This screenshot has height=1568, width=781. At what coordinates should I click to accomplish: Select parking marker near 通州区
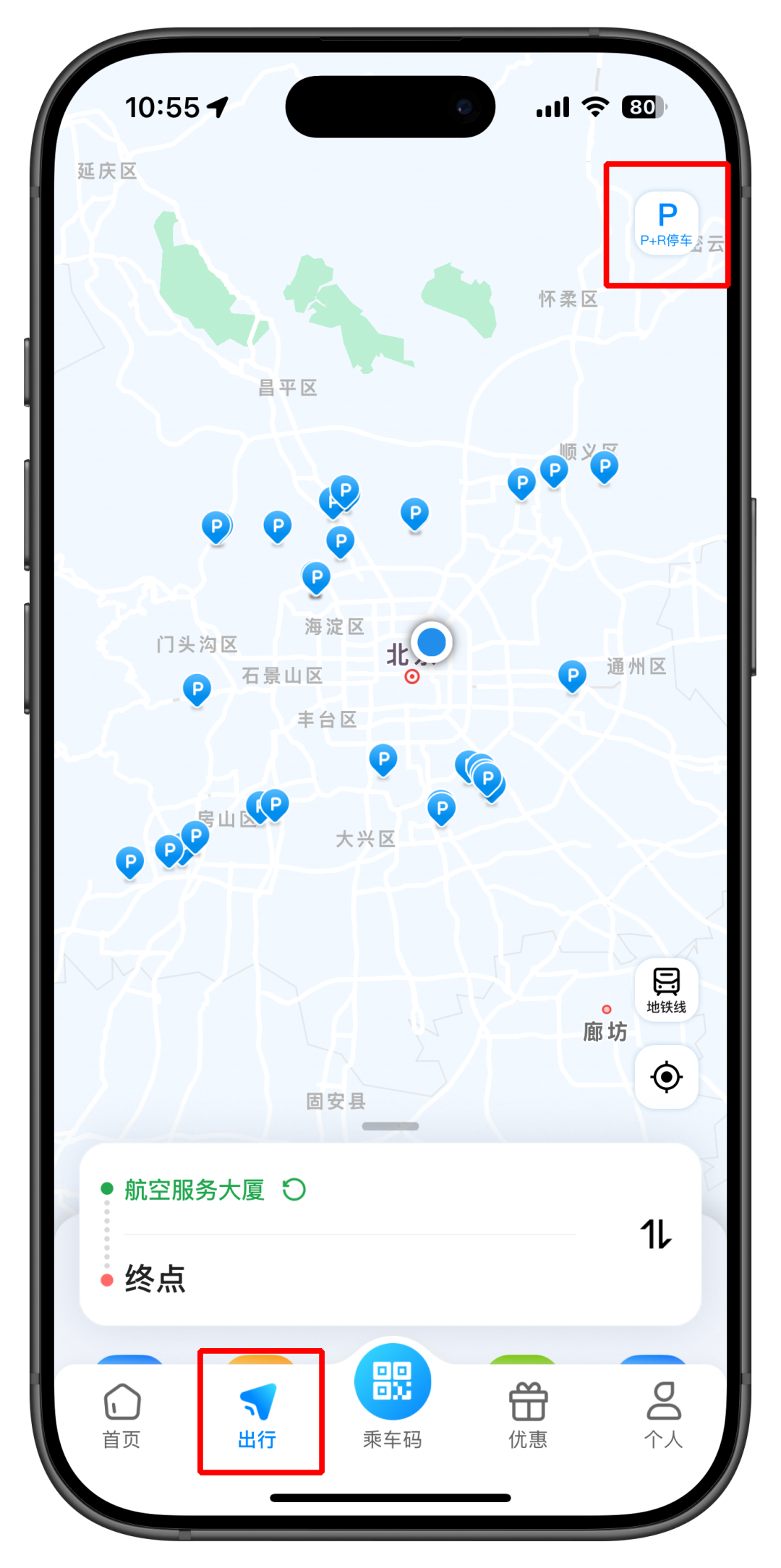tap(572, 676)
